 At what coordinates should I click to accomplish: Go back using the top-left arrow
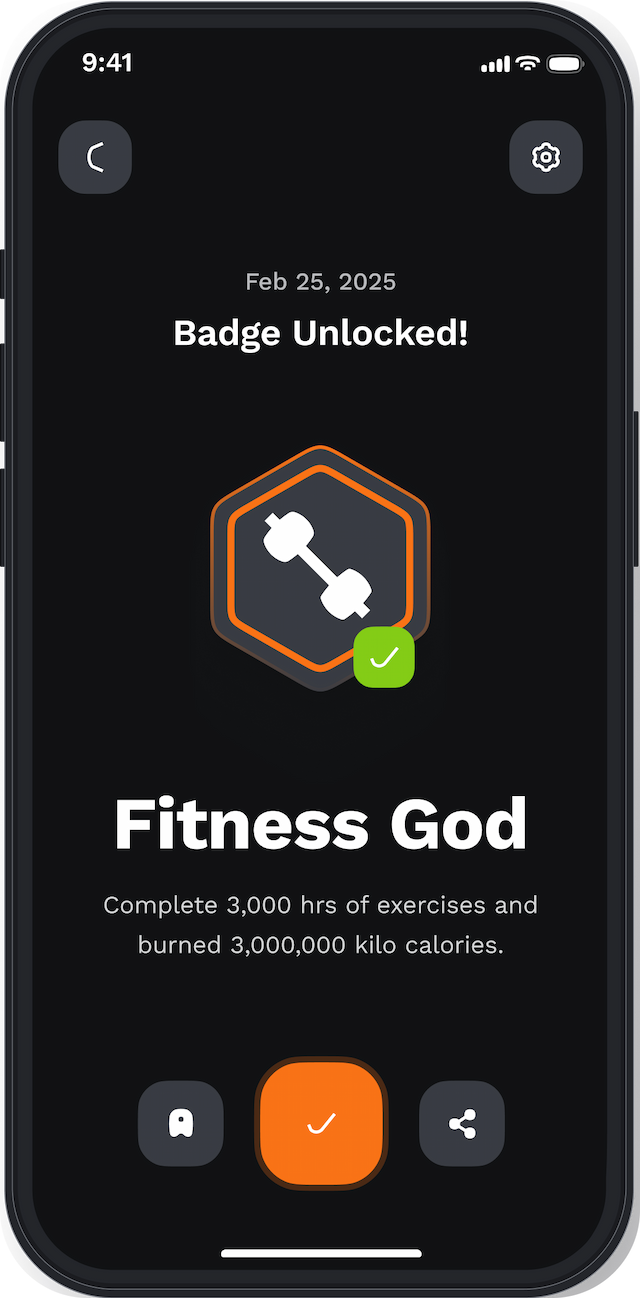coord(95,157)
